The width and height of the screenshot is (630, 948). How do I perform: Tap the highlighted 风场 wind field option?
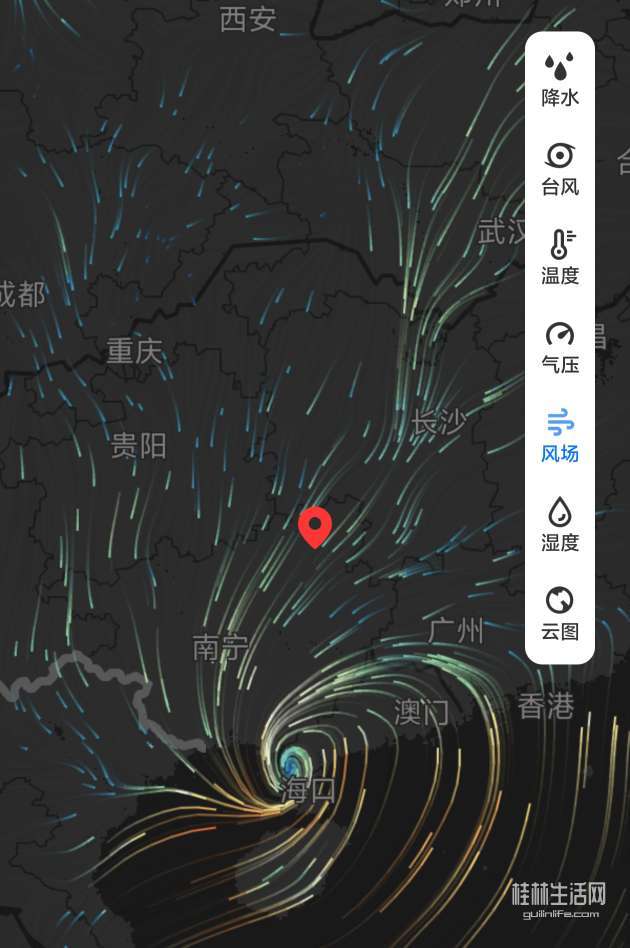coord(560,435)
